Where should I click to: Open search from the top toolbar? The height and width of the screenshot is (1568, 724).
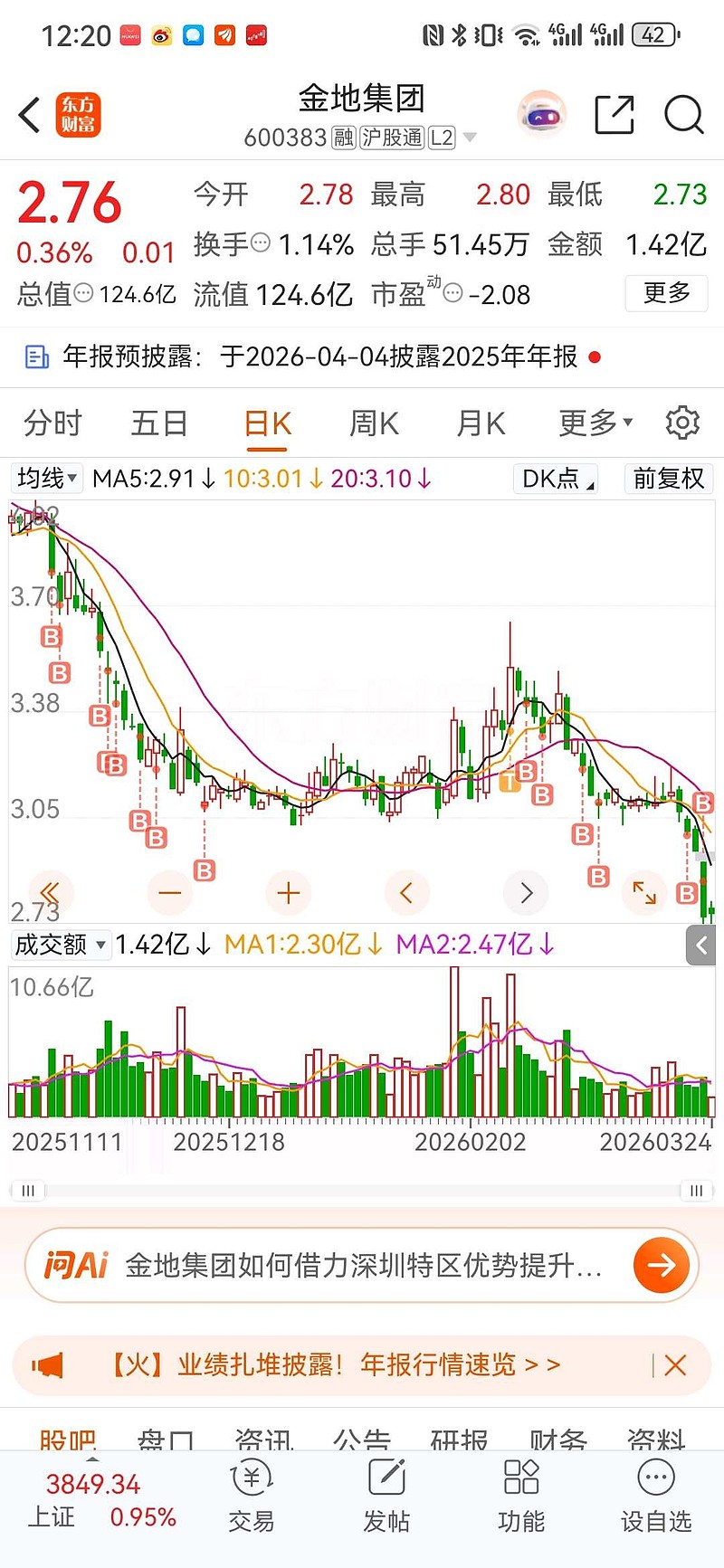coord(682,115)
